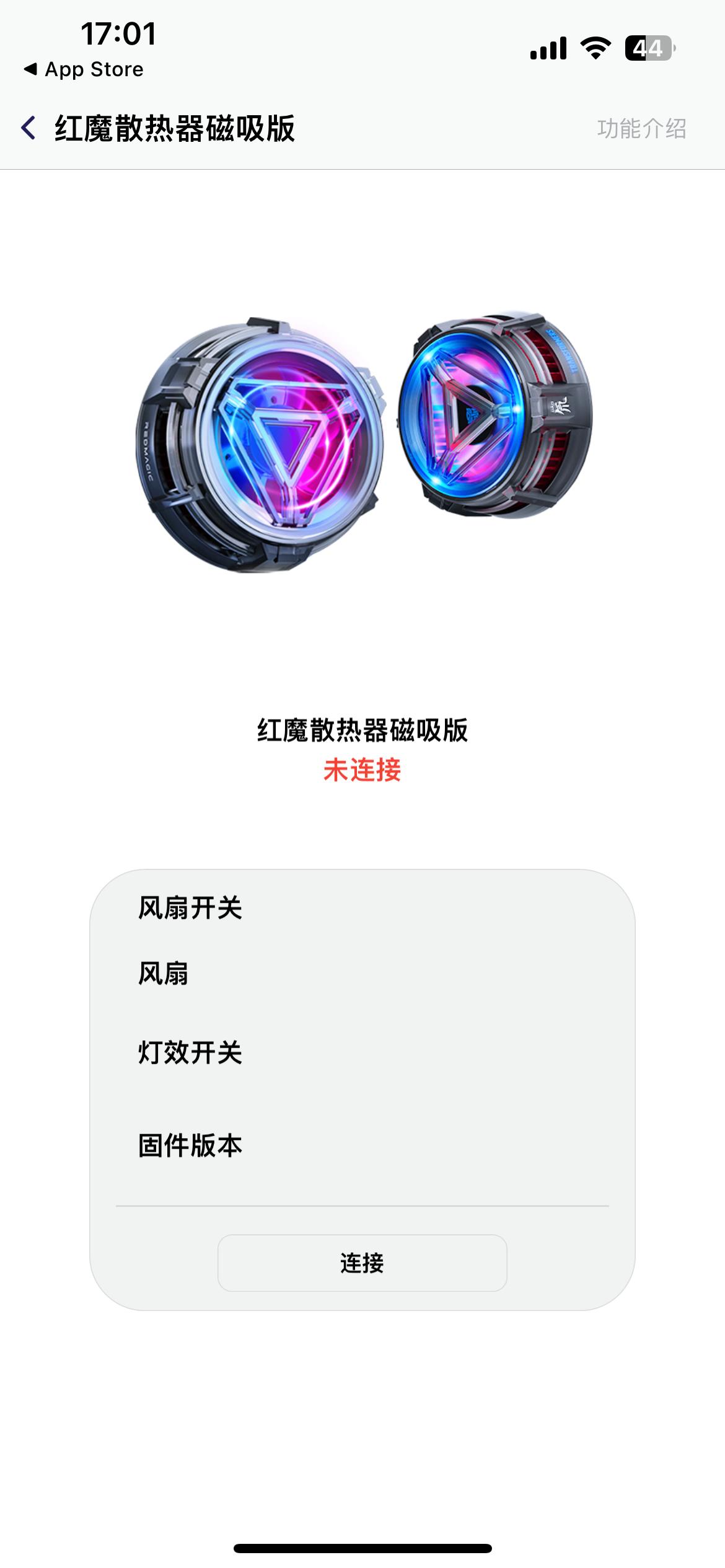
Task: Tap the 连接 connect button
Action: point(362,1263)
